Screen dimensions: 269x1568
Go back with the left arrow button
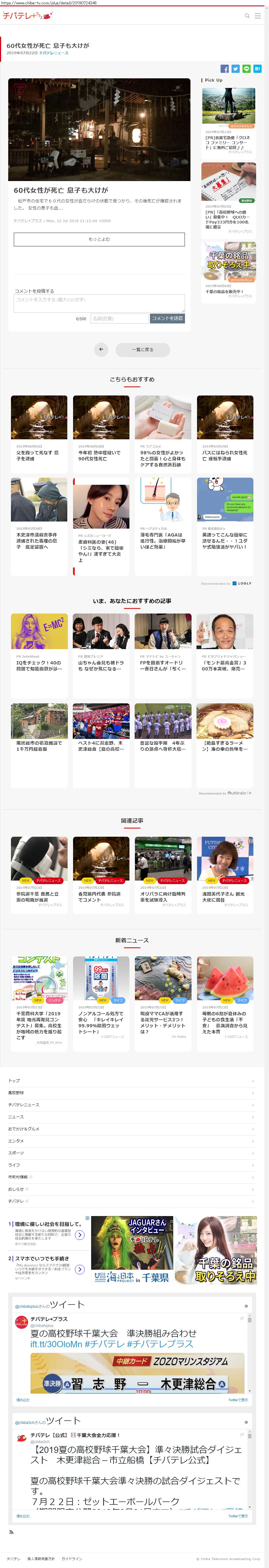[102, 349]
